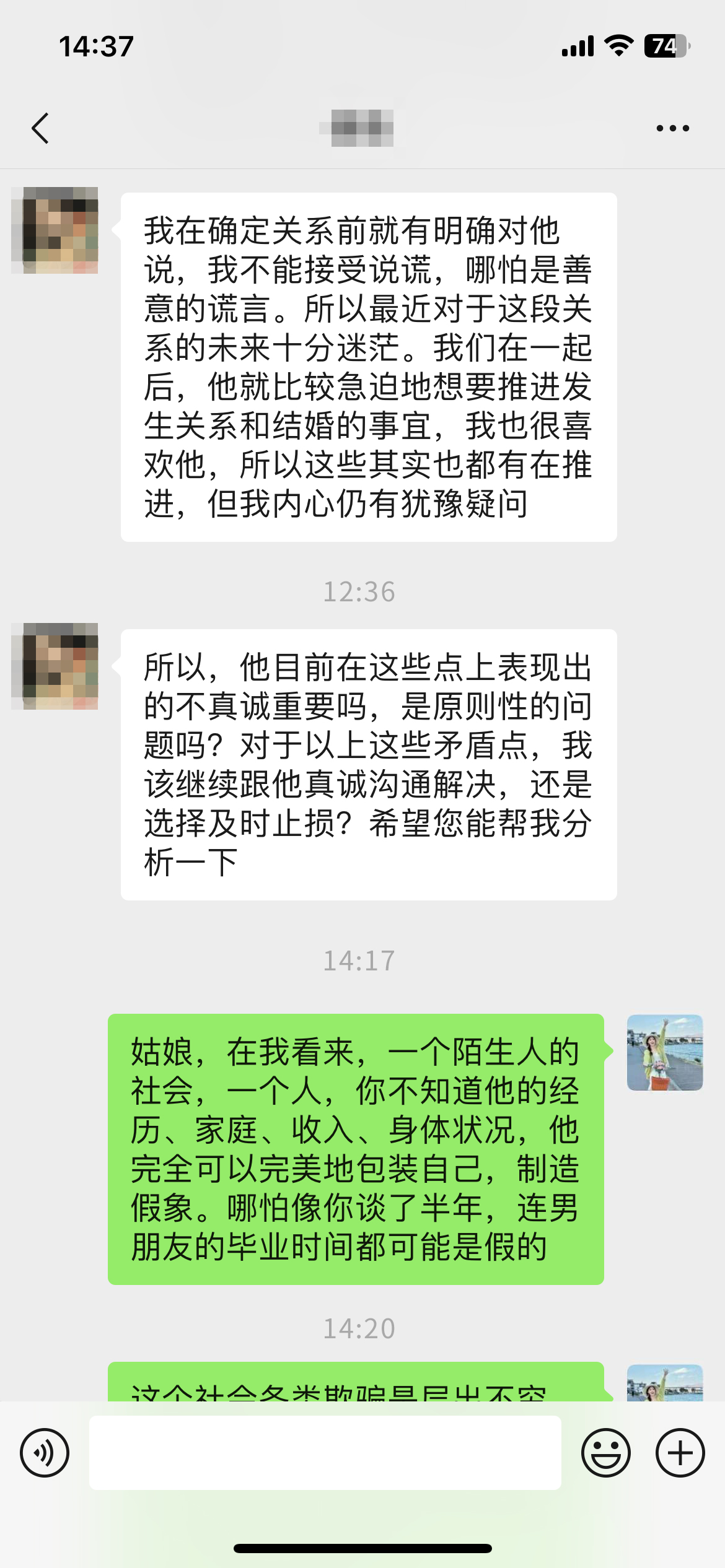This screenshot has height=1568, width=725.
Task: Open the plus attachments menu
Action: coord(680,1453)
